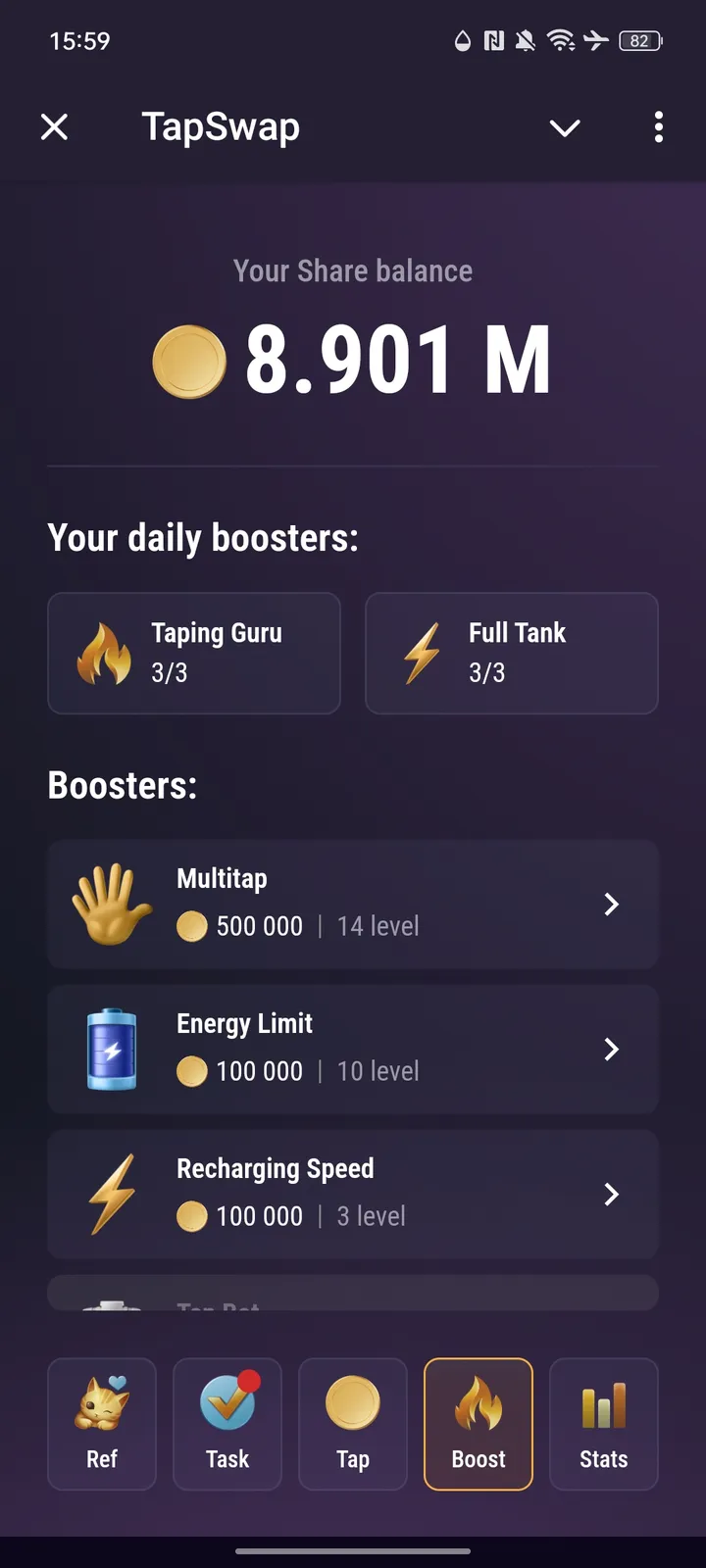The height and width of the screenshot is (1568, 706).
Task: Switch to the Ref tab
Action: [102, 1423]
